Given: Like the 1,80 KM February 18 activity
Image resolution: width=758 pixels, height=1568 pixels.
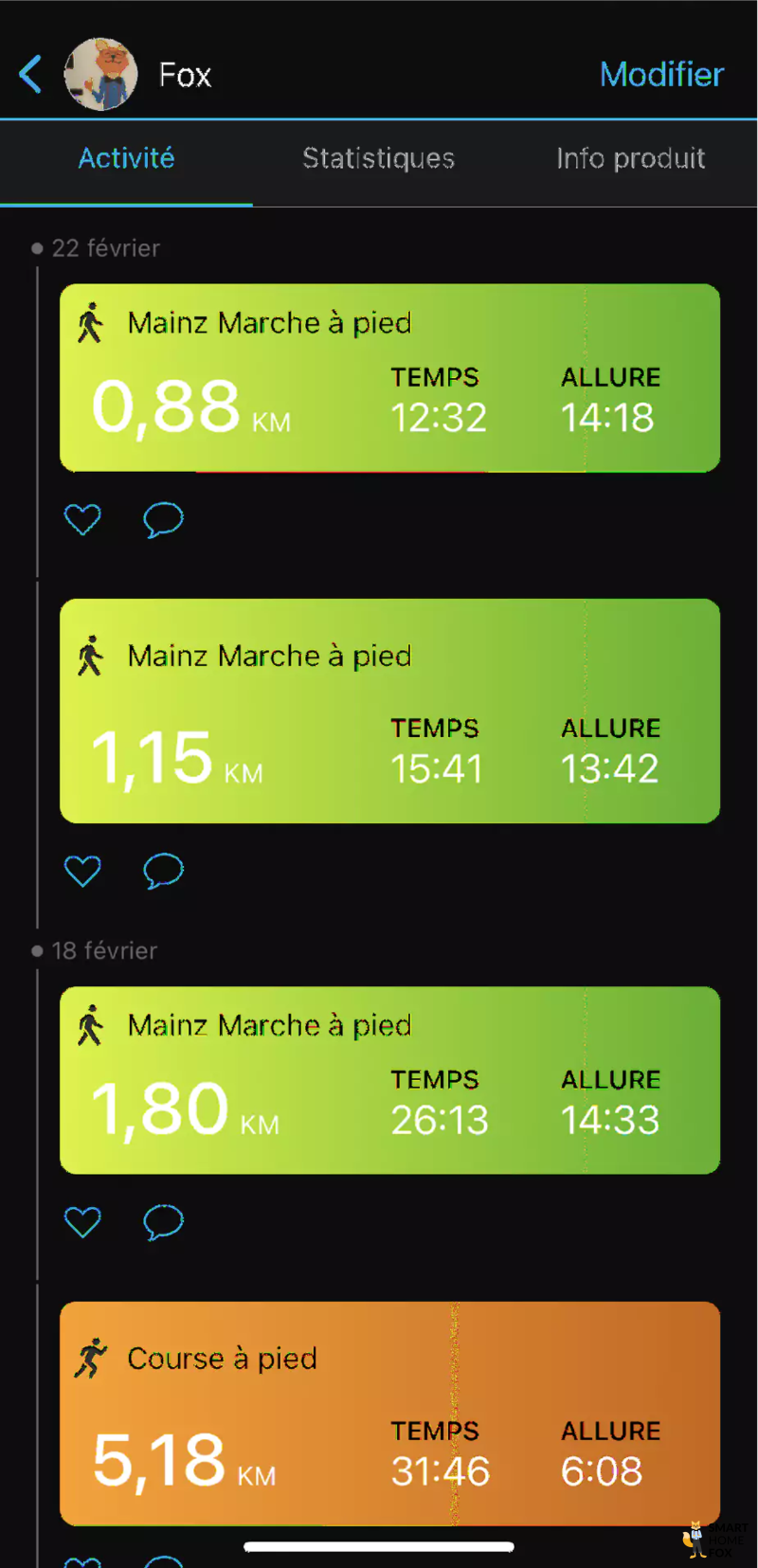Looking at the screenshot, I should tap(82, 1222).
